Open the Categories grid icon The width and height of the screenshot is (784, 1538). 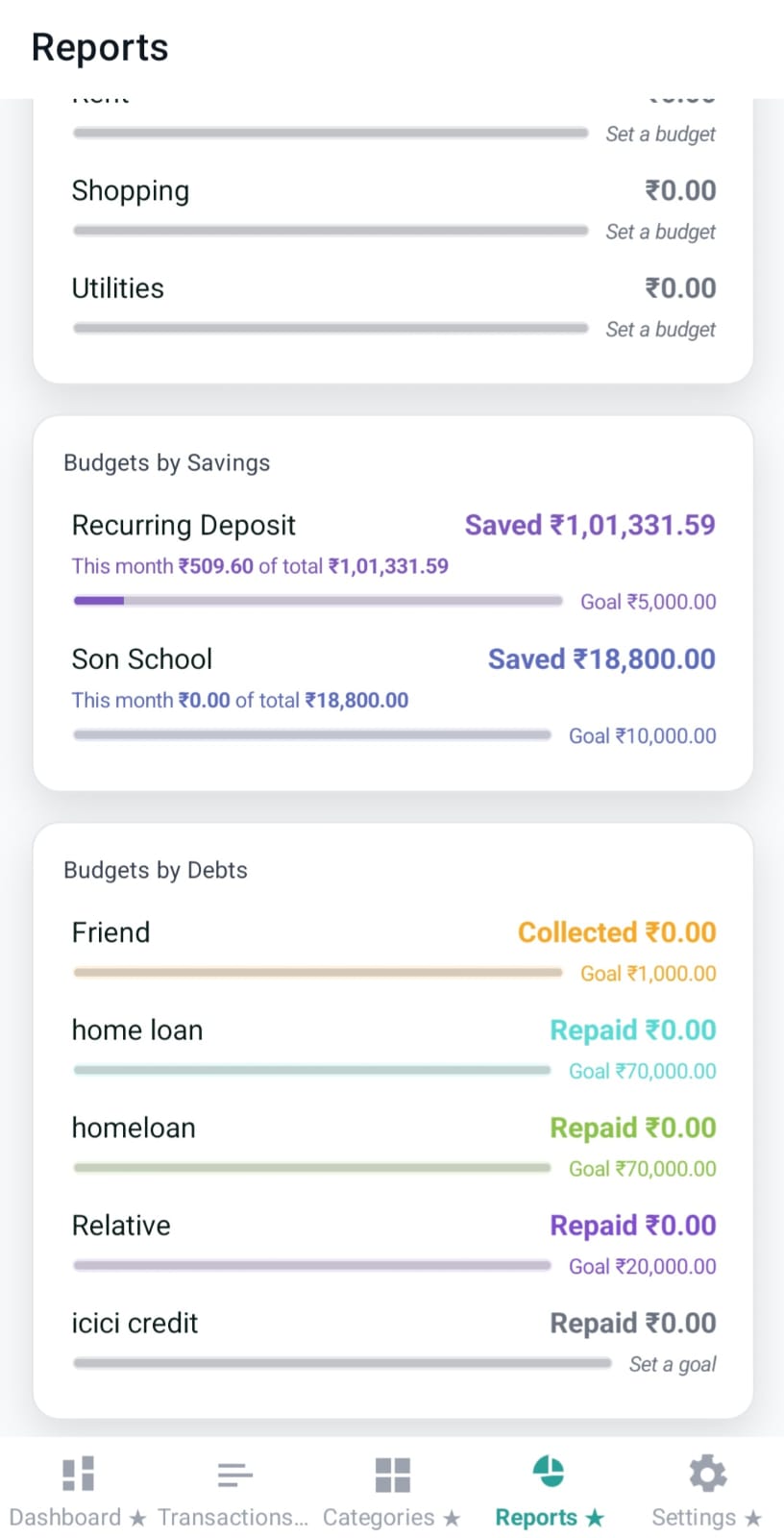(x=391, y=1473)
